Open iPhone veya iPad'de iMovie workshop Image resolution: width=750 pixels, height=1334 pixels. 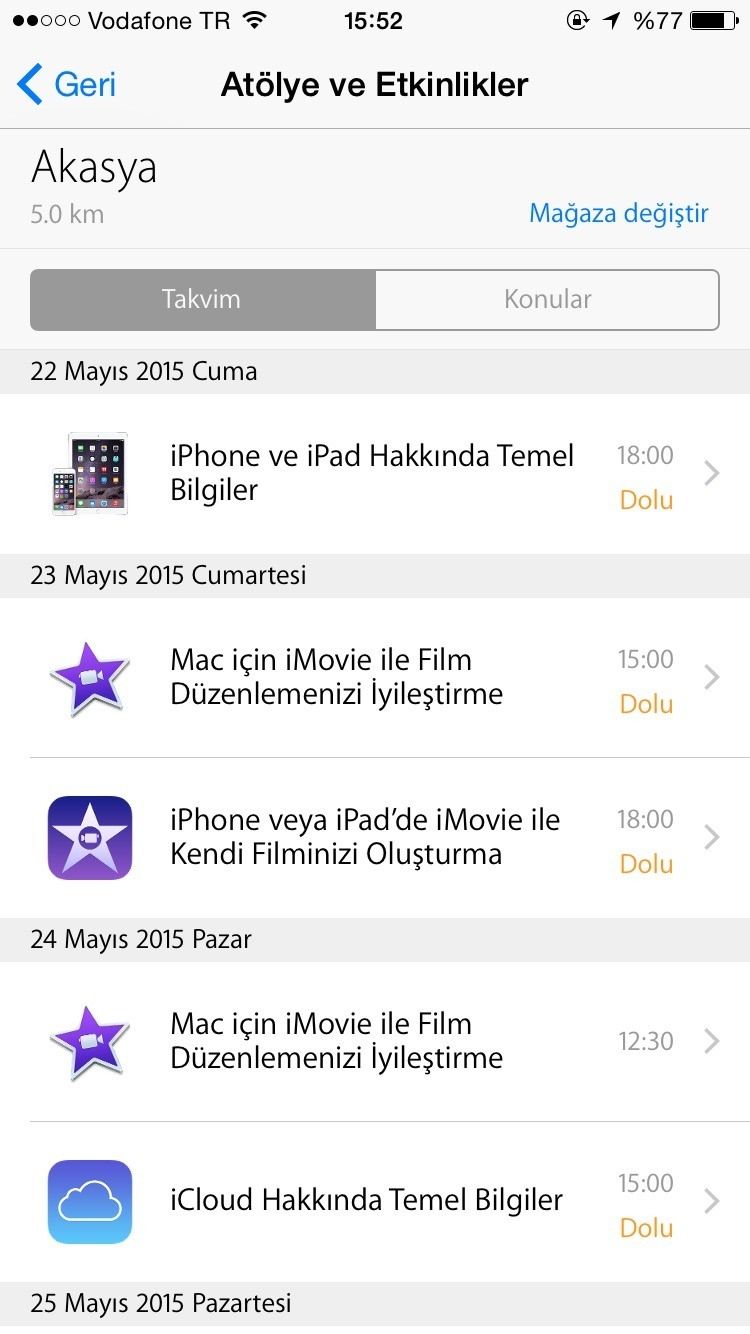click(372, 837)
